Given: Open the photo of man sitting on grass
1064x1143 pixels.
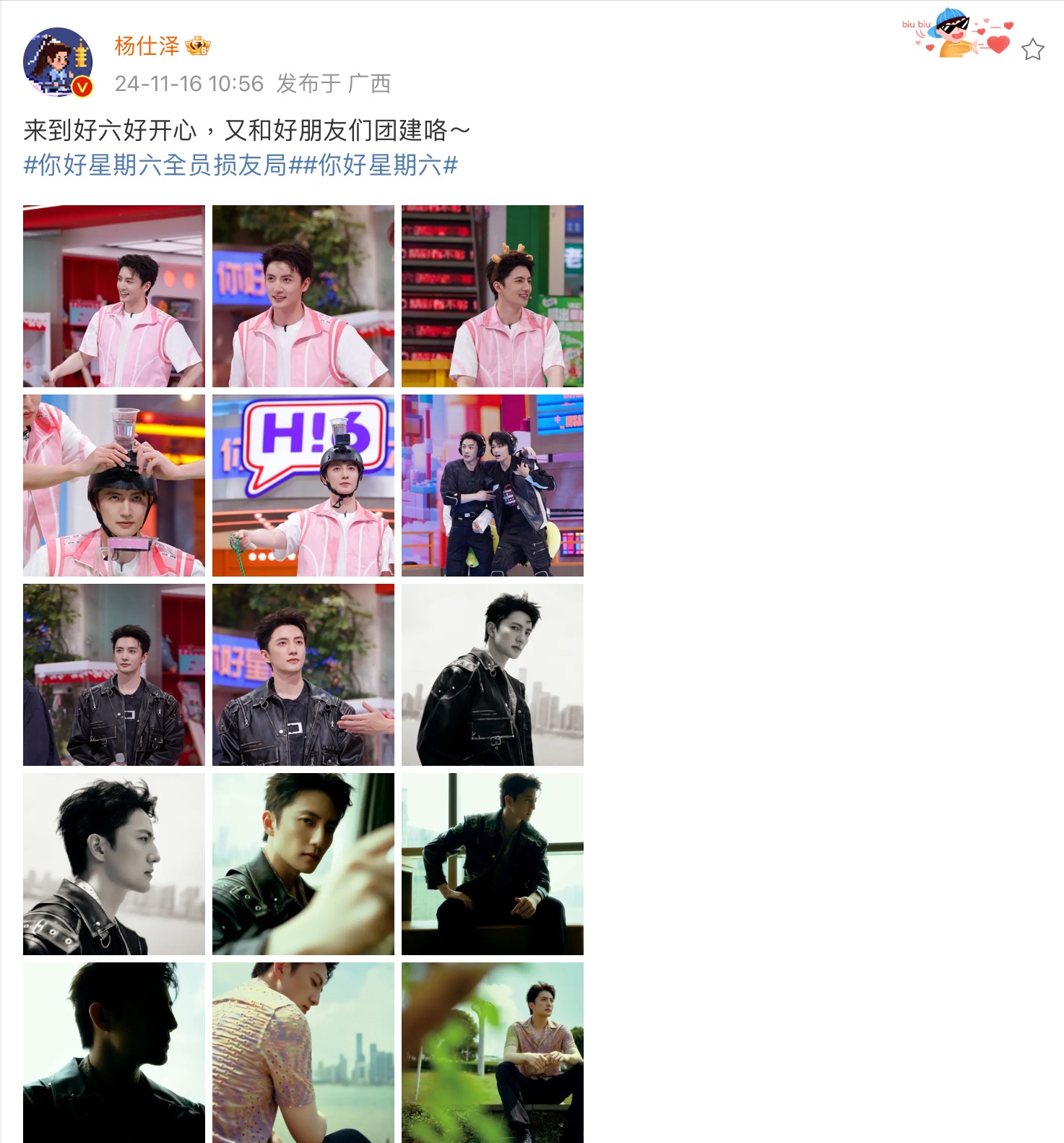Looking at the screenshot, I should click(x=493, y=1053).
